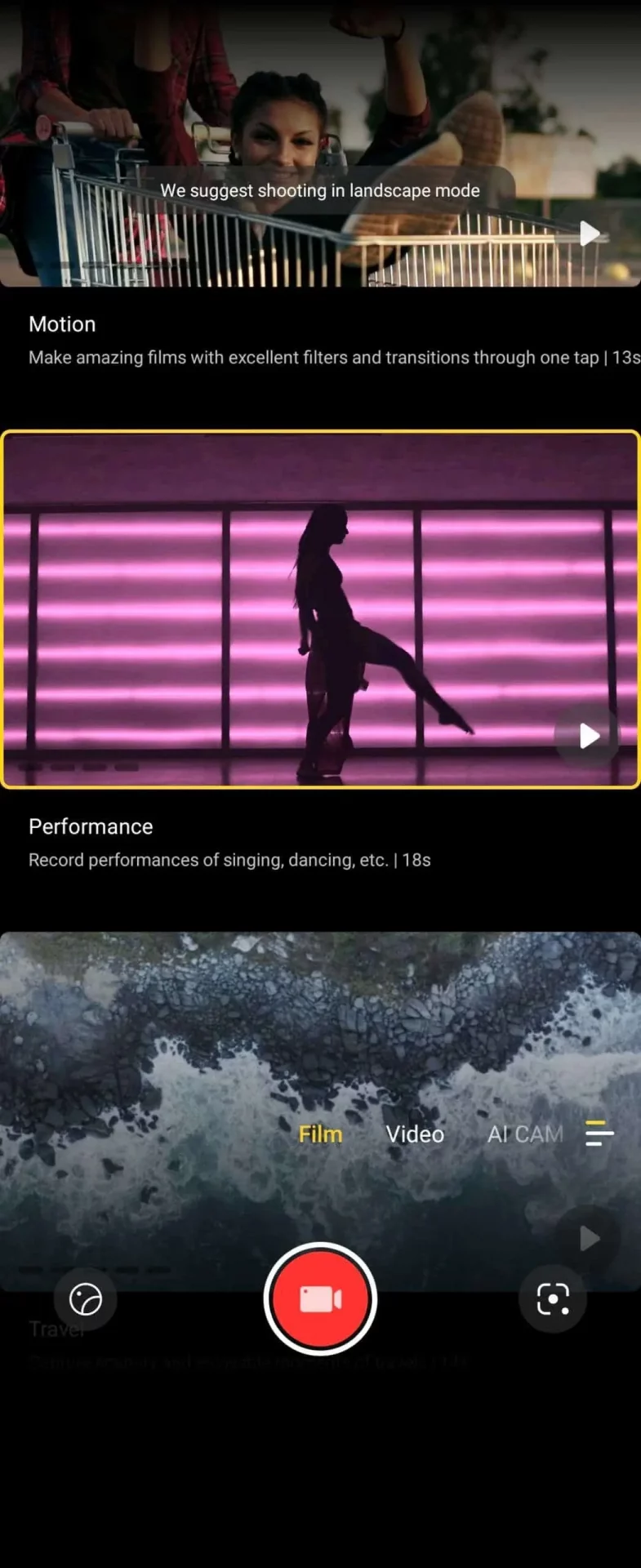Start recording with the red button
This screenshot has height=1568, width=641.
click(x=320, y=1298)
